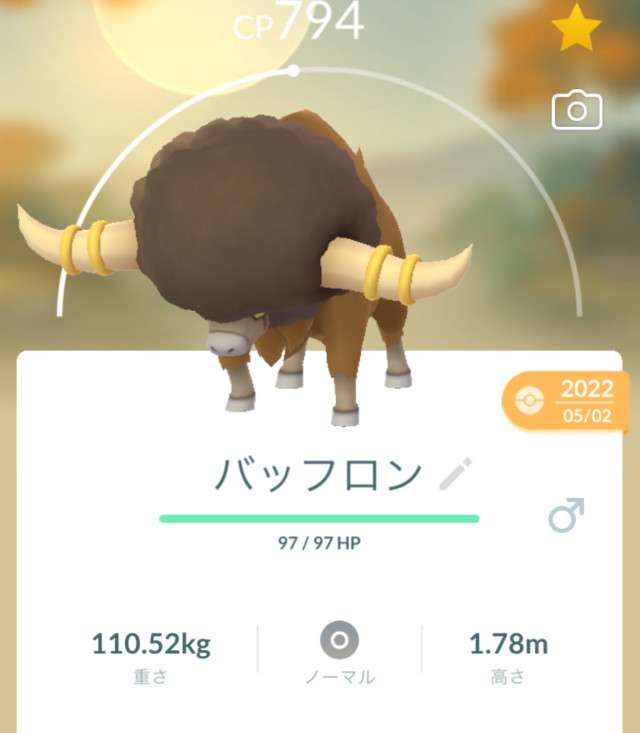640x733 pixels.
Task: Open the AR camera photo mode
Action: pos(577,111)
